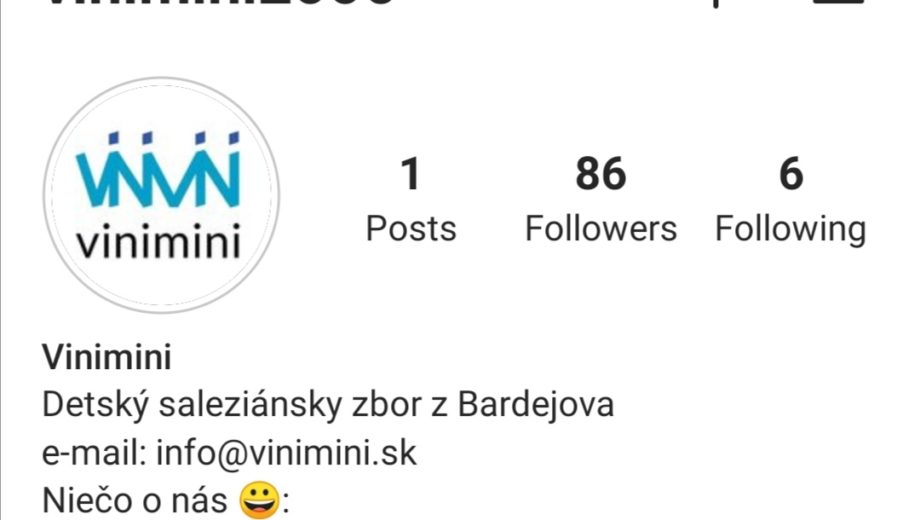
Task: Open the list of 6 Following
Action: [x=790, y=201]
